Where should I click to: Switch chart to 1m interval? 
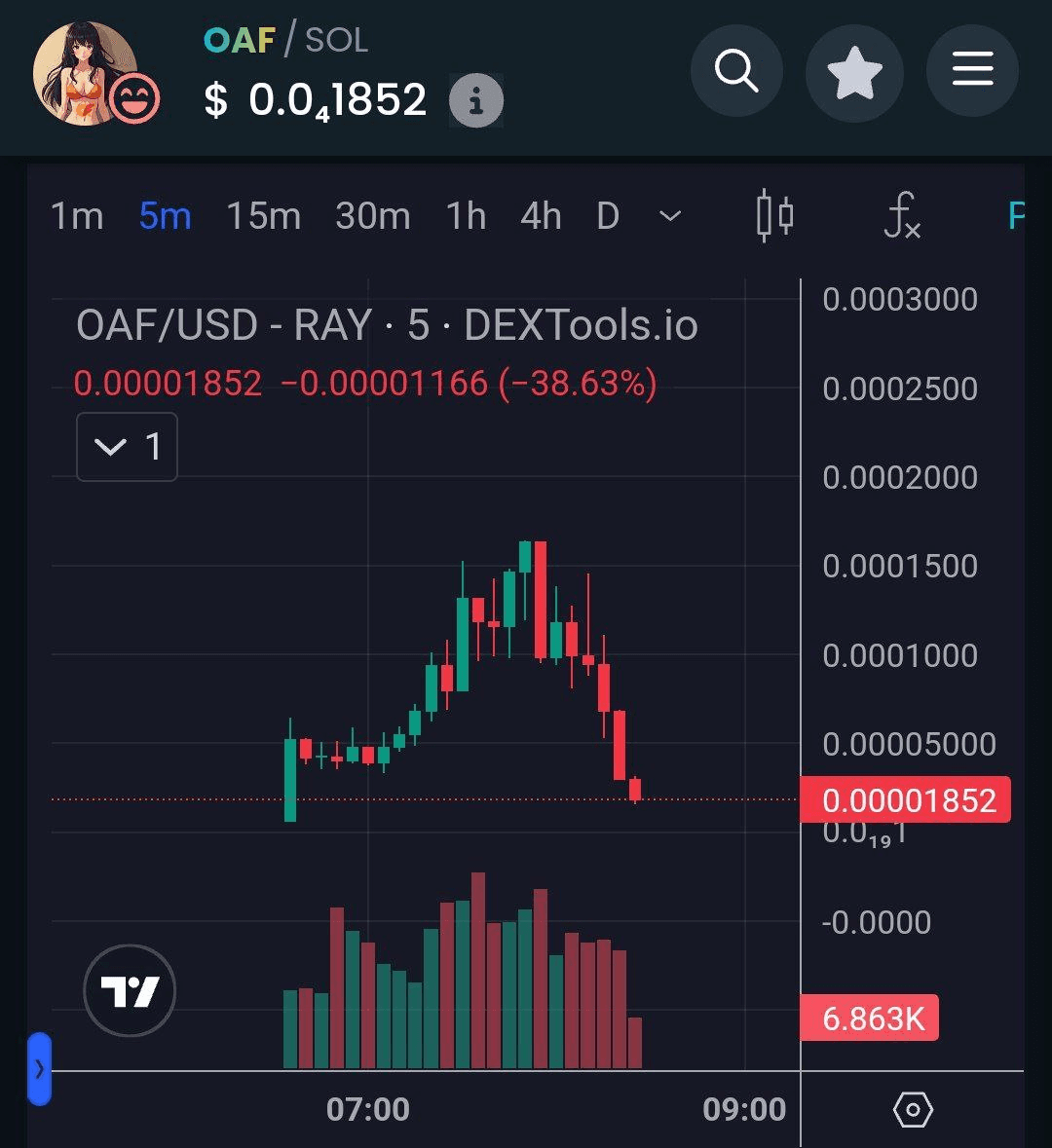(x=77, y=216)
